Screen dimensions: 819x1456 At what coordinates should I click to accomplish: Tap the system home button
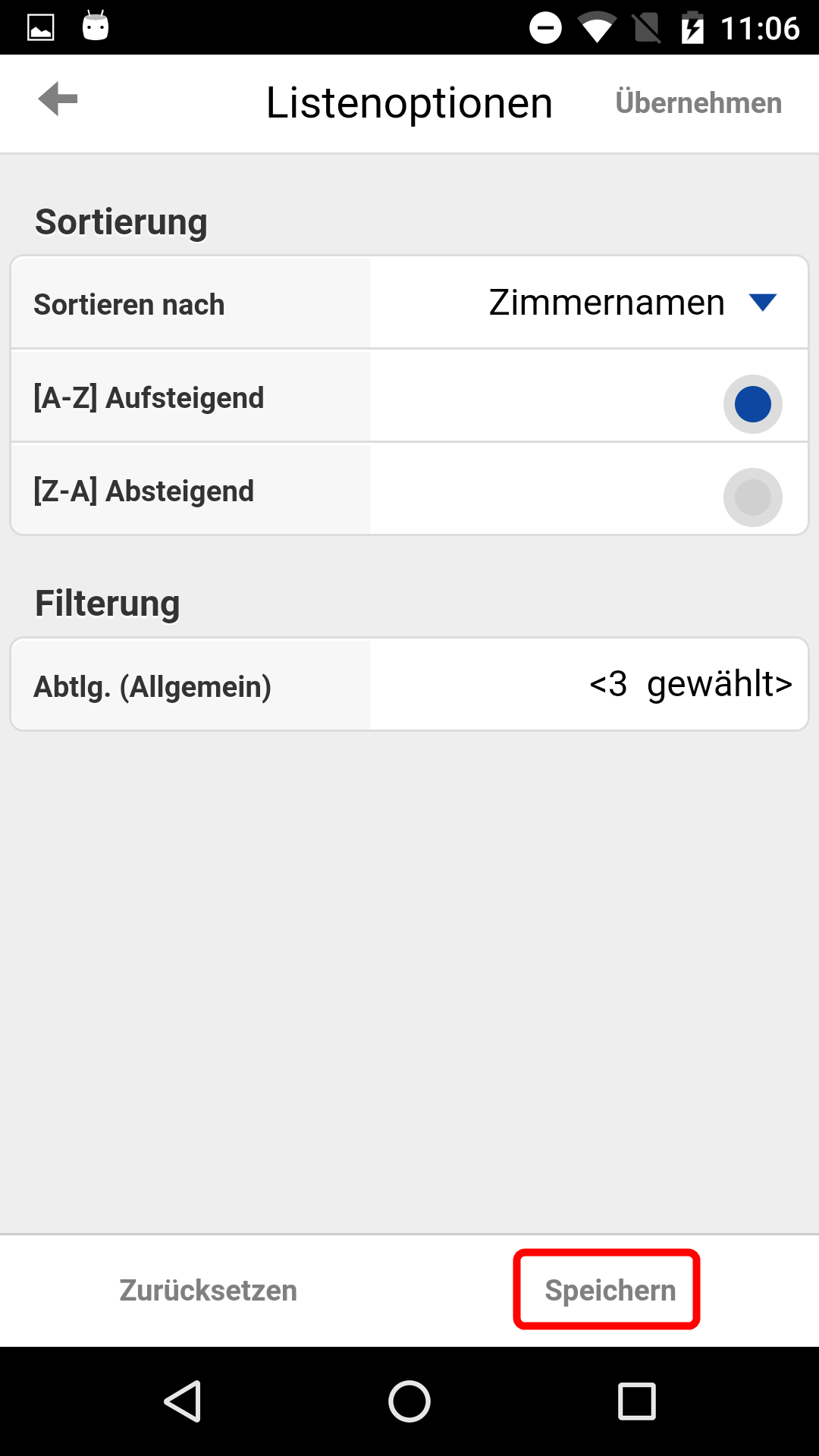pos(409,1401)
